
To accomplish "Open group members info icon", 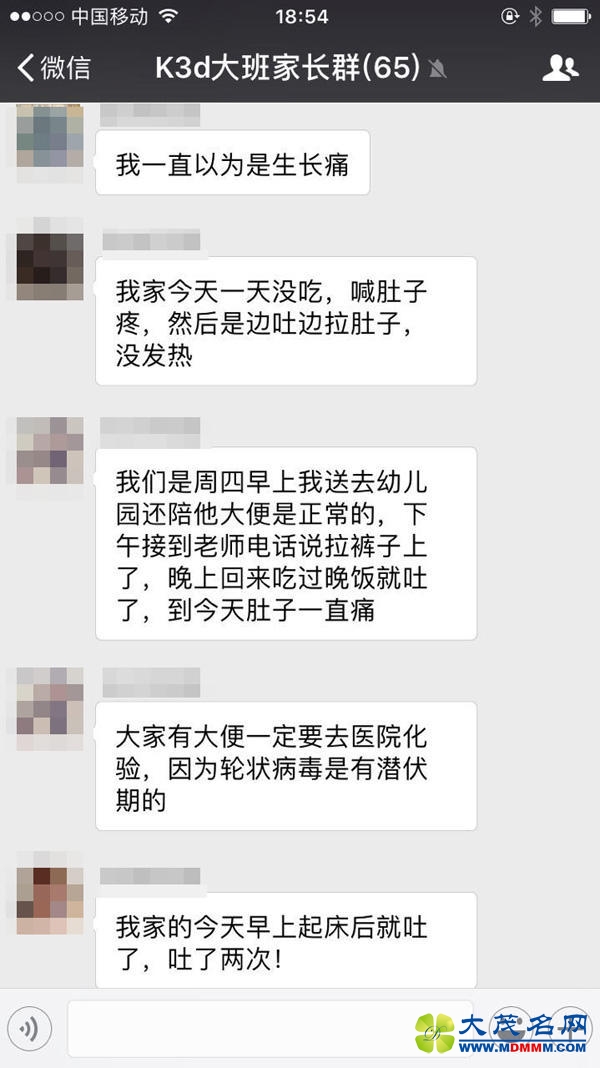I will point(560,68).
